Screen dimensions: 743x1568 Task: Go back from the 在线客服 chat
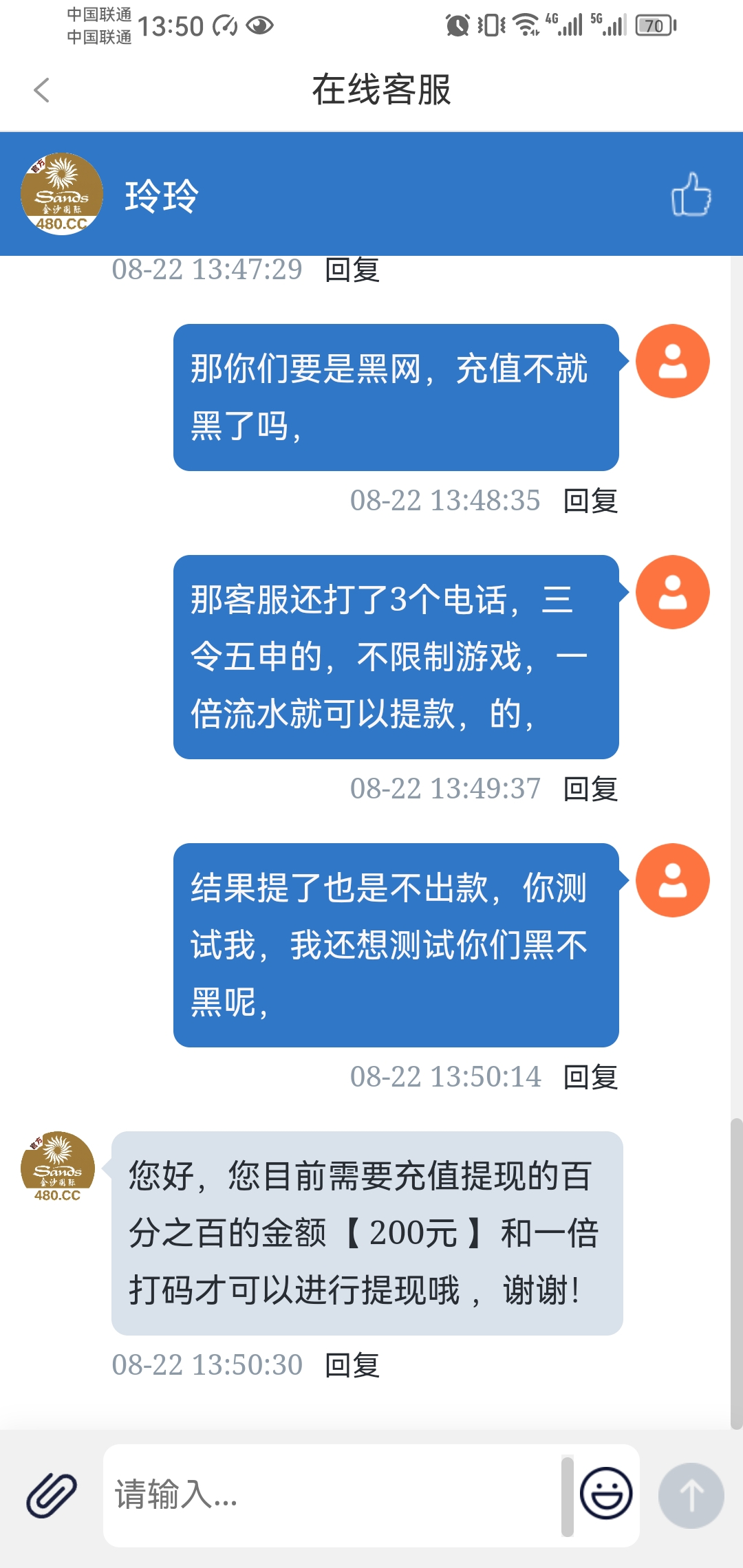click(x=42, y=90)
